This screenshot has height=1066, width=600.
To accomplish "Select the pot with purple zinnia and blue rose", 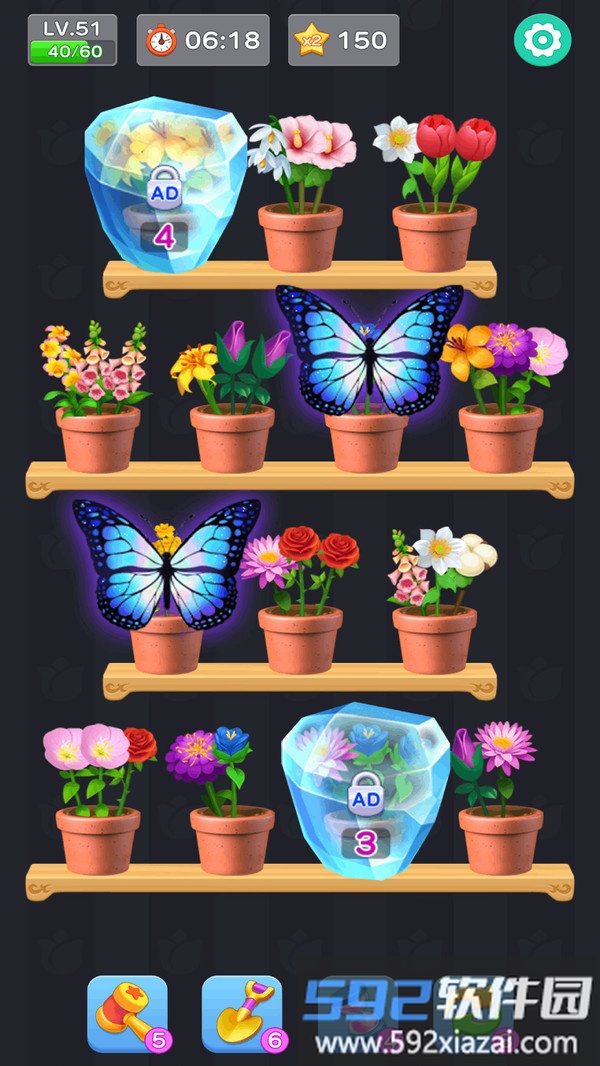I will (x=232, y=800).
